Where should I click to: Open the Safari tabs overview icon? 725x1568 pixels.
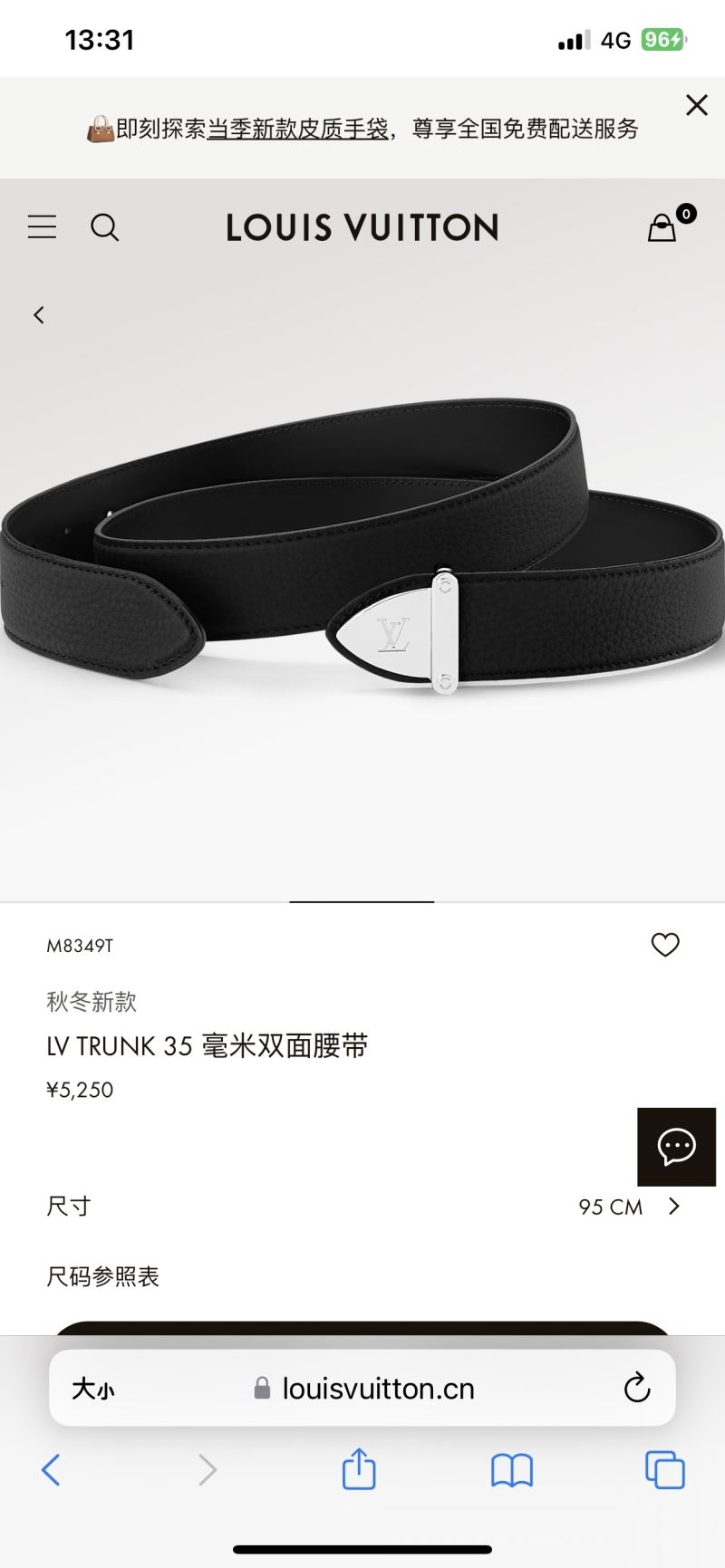point(662,1469)
